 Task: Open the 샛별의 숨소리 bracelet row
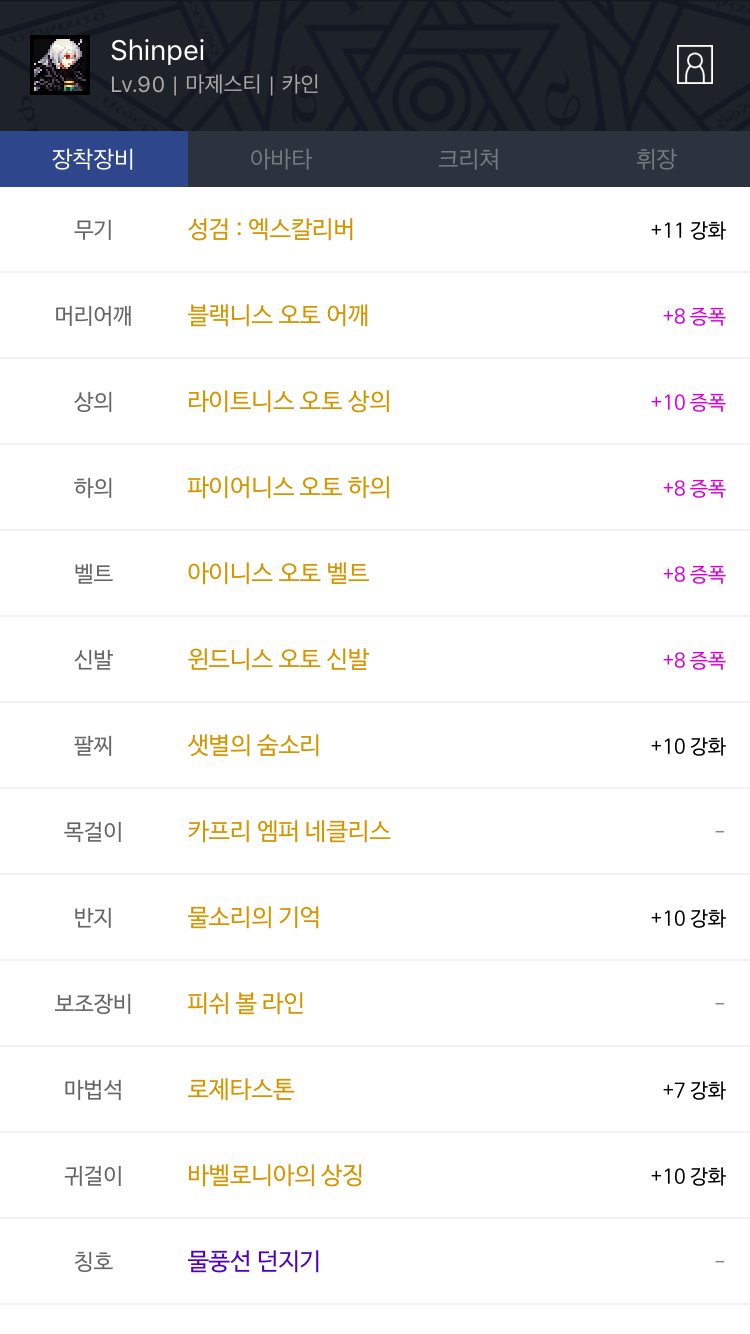(375, 746)
